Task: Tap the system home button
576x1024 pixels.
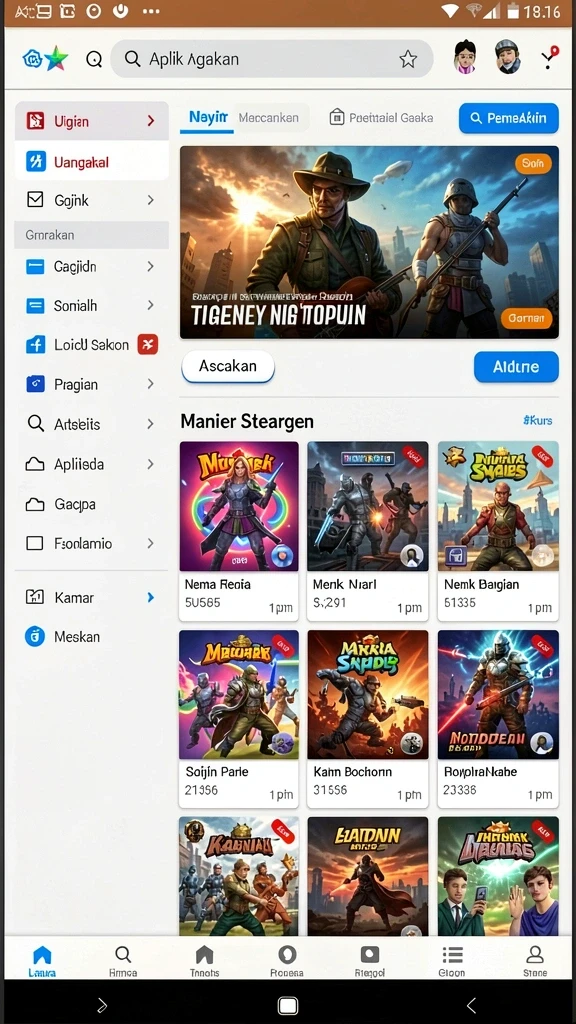Action: coord(288,1004)
